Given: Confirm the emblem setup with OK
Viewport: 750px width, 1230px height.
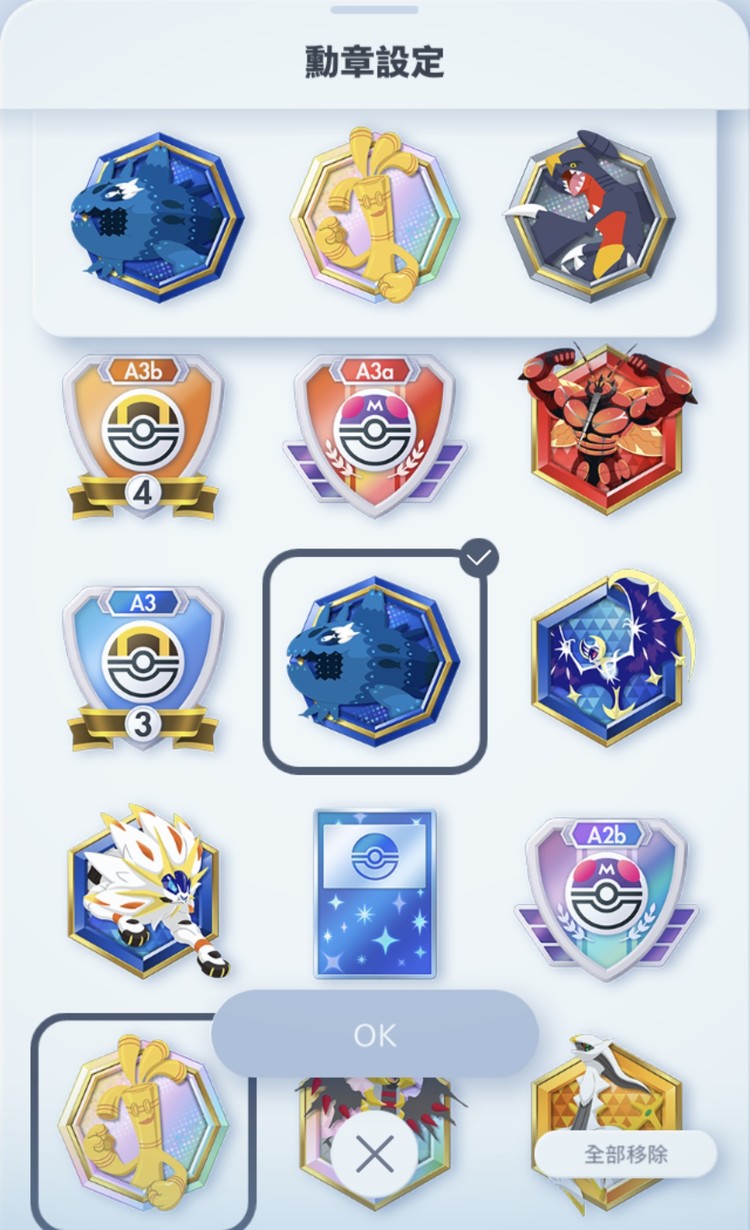Looking at the screenshot, I should [375, 1034].
